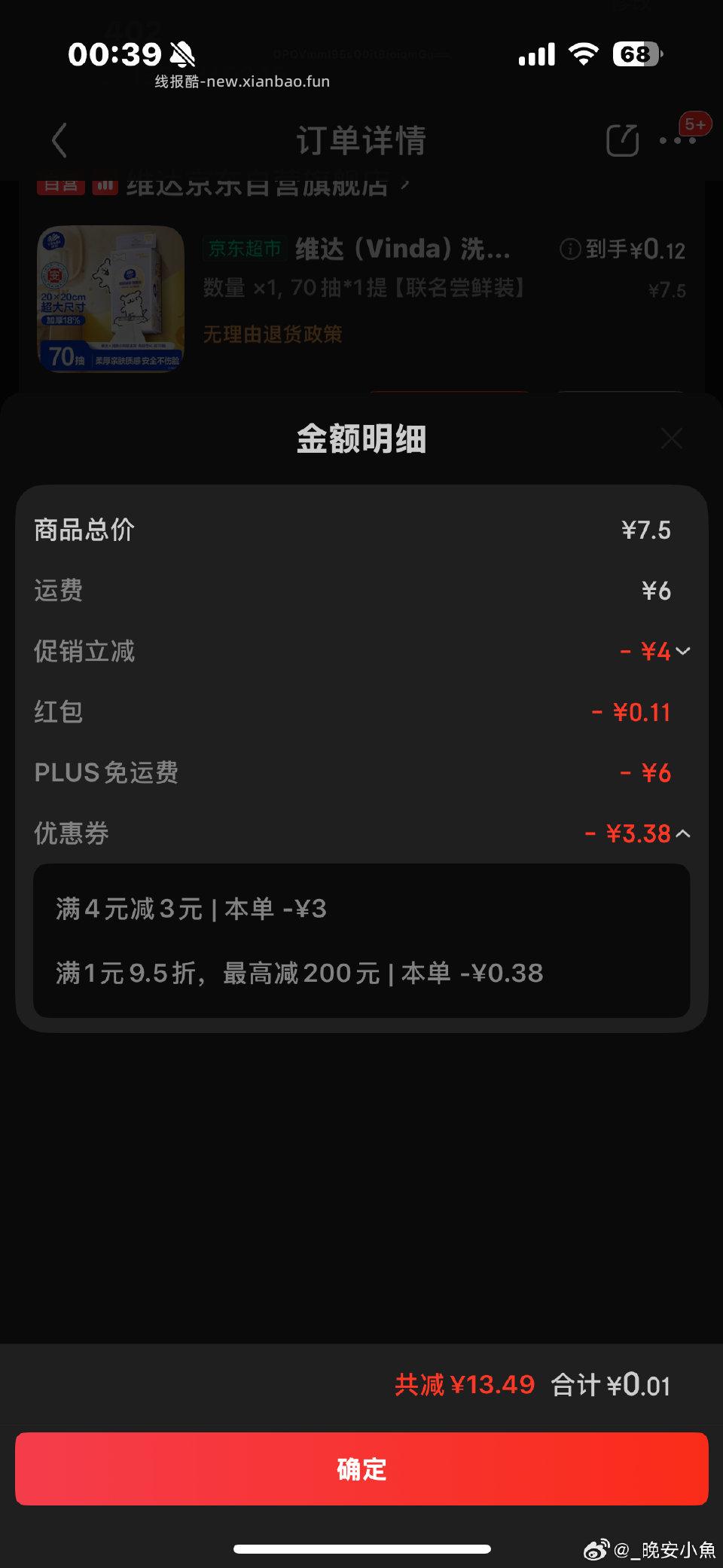This screenshot has height=1568, width=723.
Task: Close the 金额明细 popup
Action: (671, 438)
